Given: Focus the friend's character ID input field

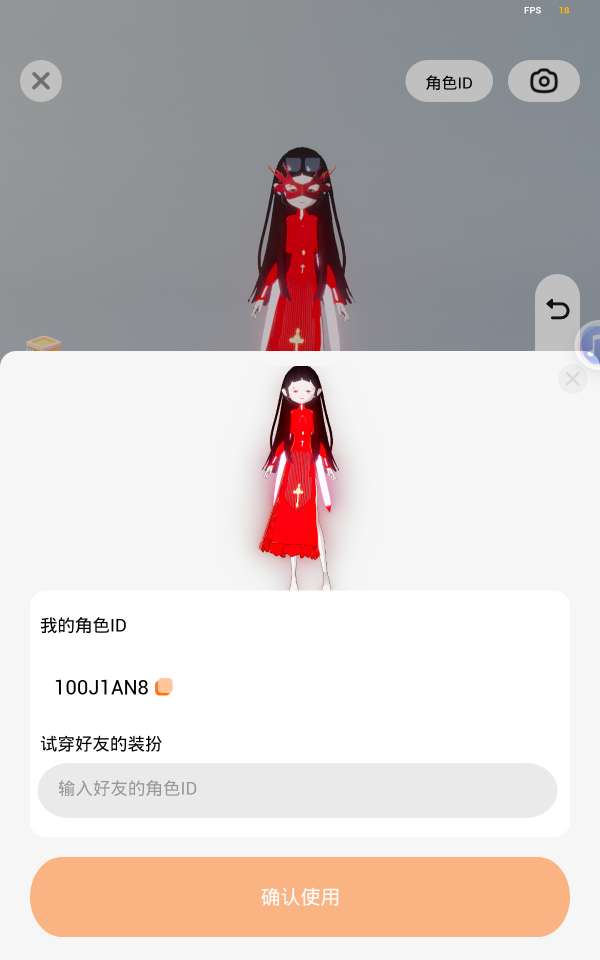Looking at the screenshot, I should 298,790.
